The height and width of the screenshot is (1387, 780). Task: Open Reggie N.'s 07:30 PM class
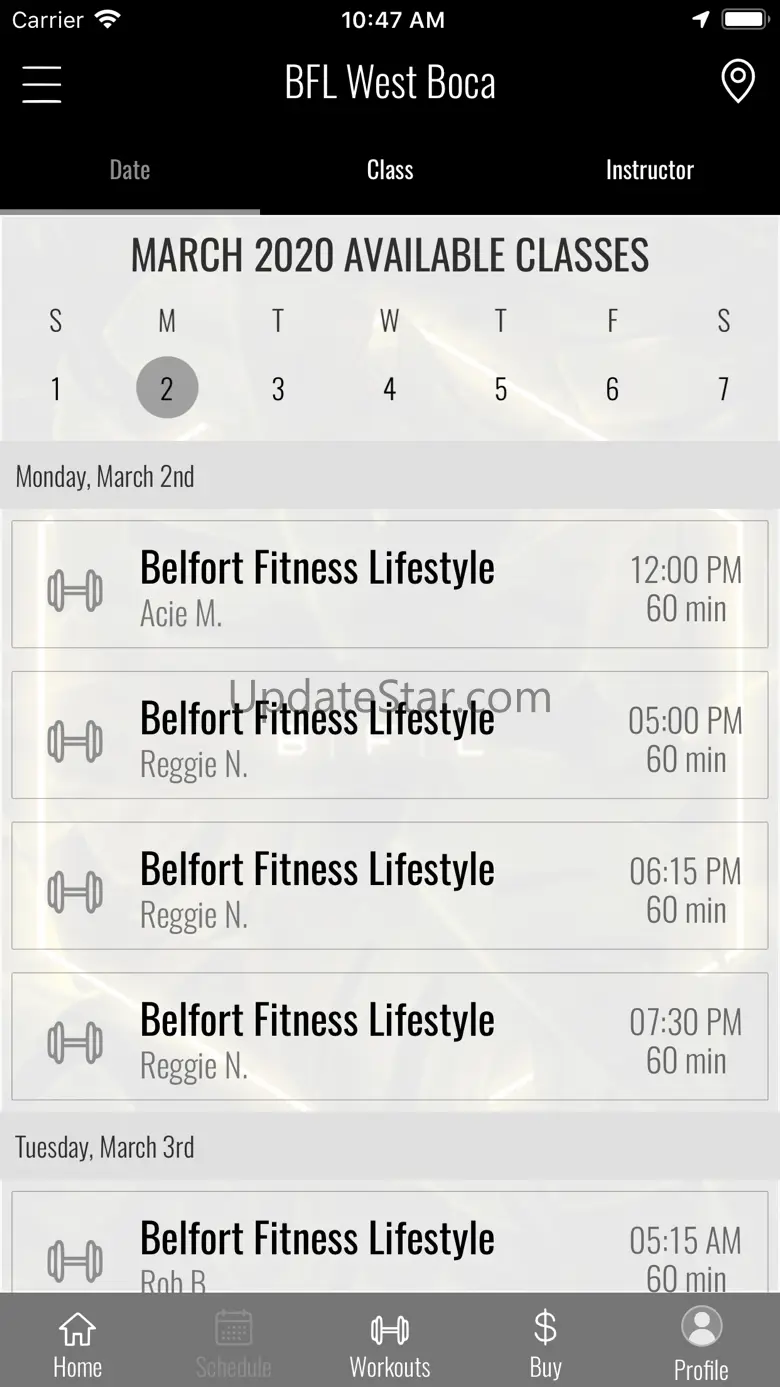390,1037
